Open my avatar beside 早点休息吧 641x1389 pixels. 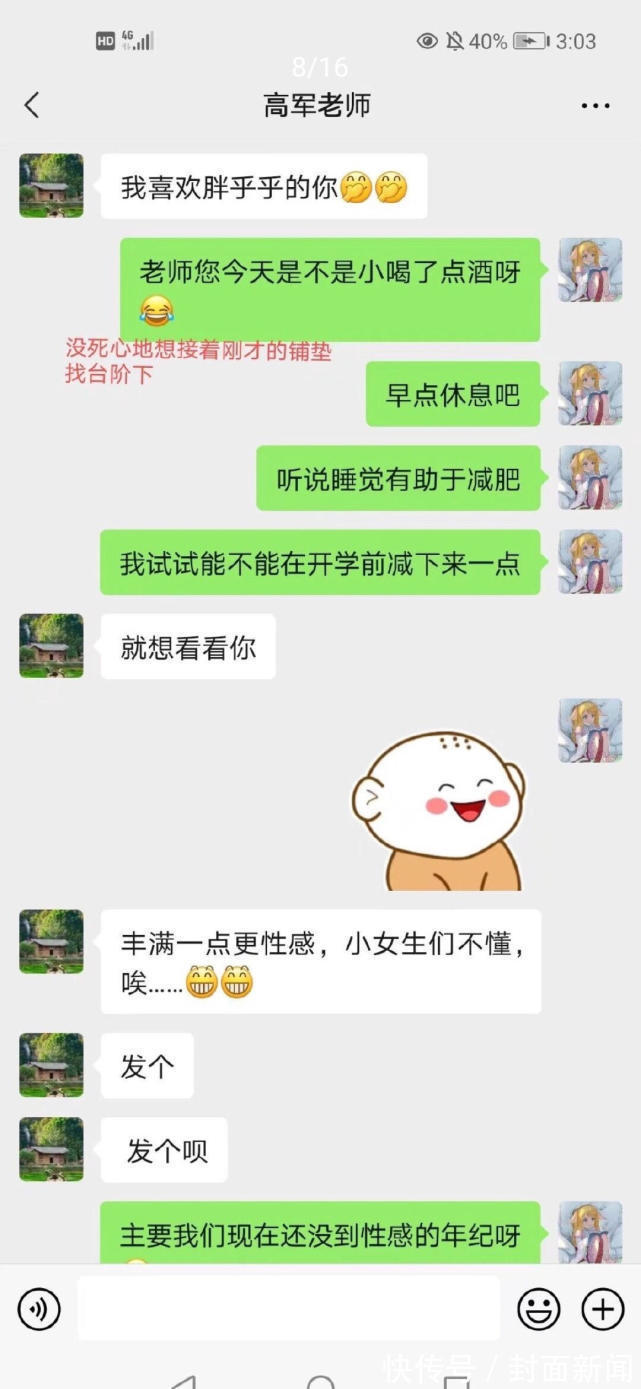click(x=590, y=393)
